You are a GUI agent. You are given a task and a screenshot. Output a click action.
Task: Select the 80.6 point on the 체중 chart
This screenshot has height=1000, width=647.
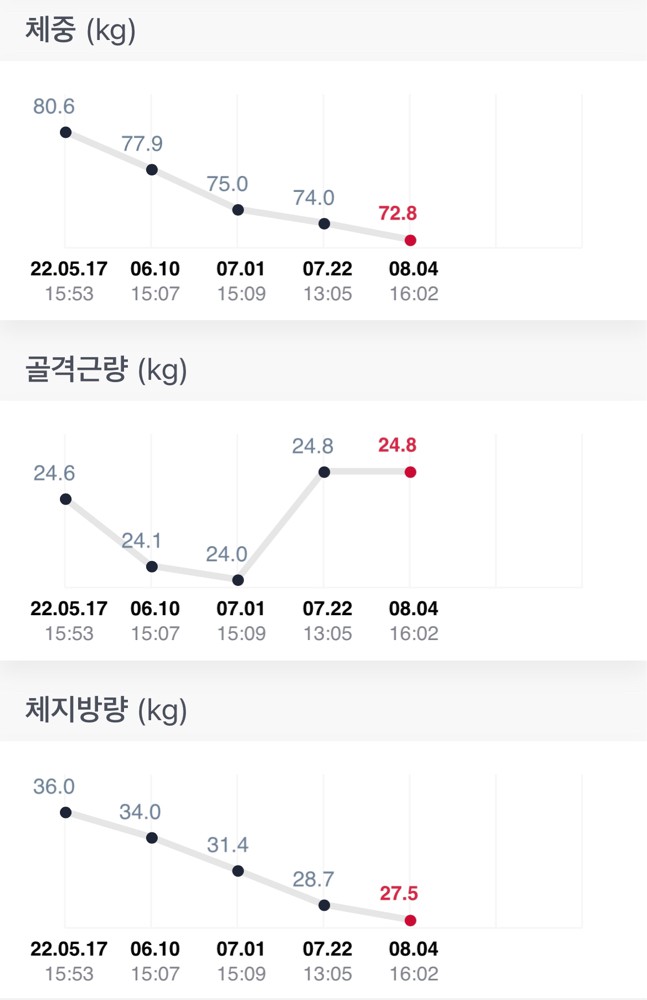tap(66, 132)
